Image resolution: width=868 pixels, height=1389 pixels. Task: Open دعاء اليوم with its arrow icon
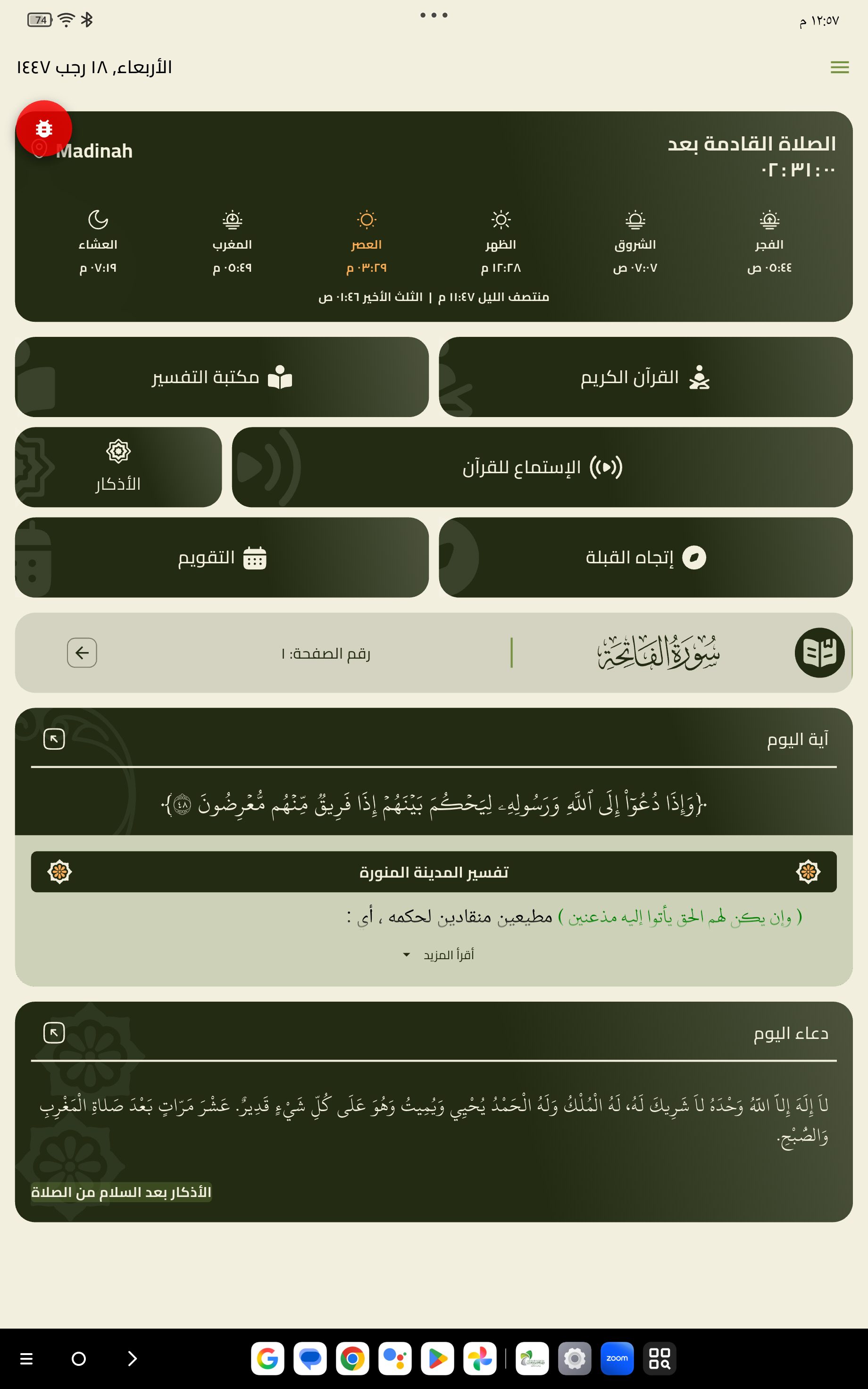[x=54, y=1033]
